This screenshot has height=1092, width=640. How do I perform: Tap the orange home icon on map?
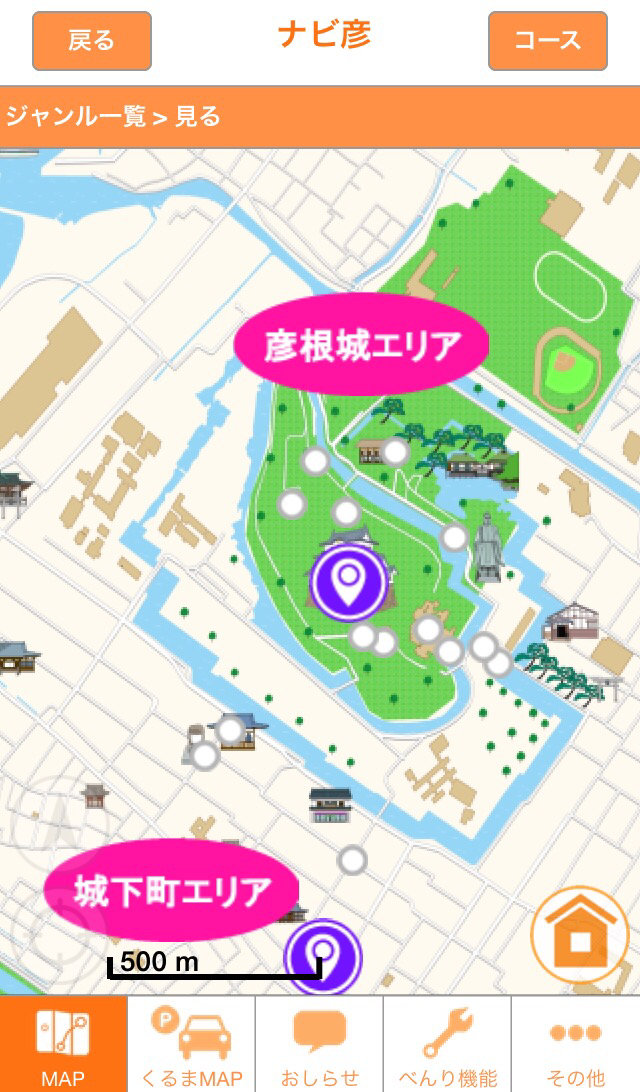click(x=580, y=935)
